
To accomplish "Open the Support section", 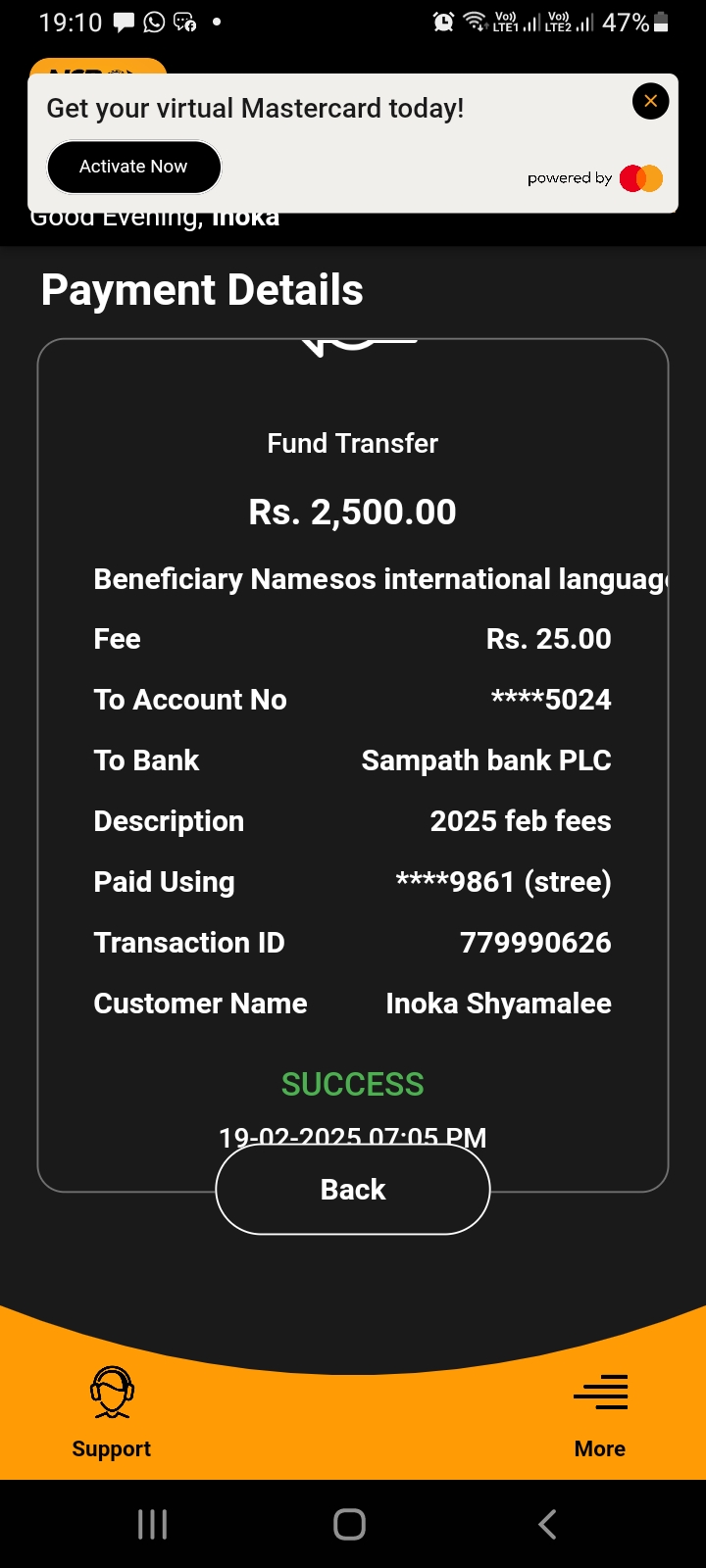I will [x=112, y=1413].
